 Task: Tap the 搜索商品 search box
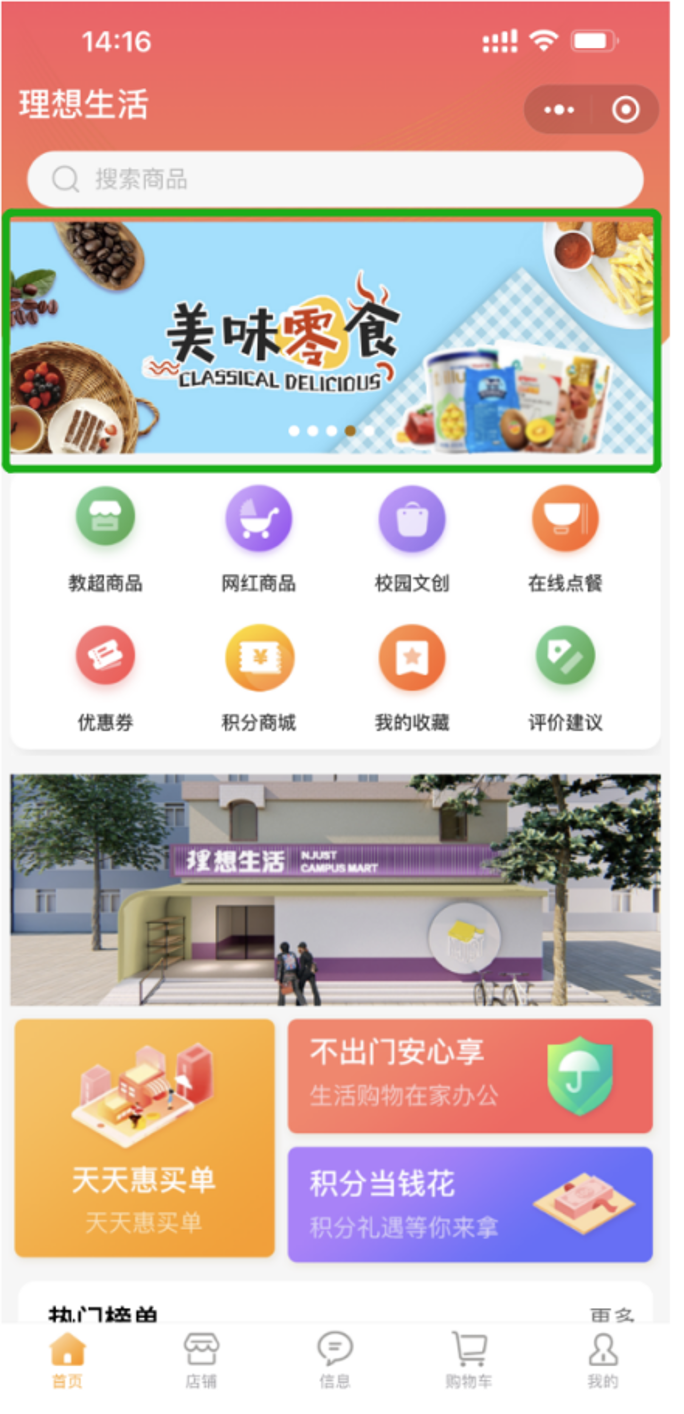pos(335,180)
